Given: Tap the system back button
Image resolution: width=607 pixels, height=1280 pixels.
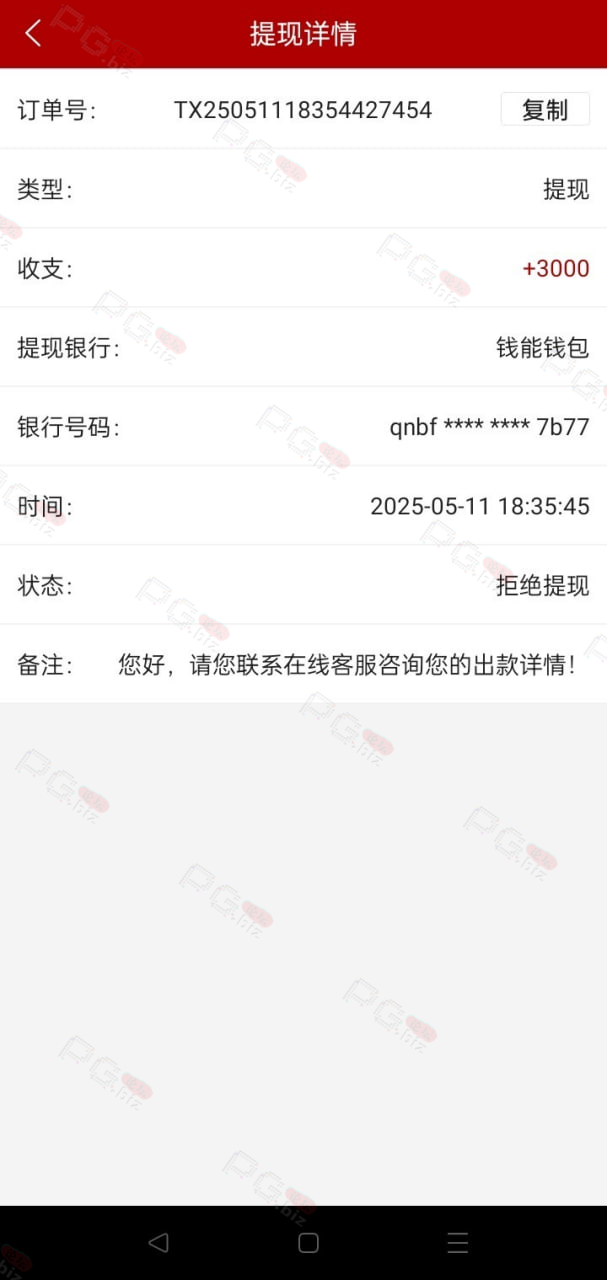Looking at the screenshot, I should [x=157, y=1242].
